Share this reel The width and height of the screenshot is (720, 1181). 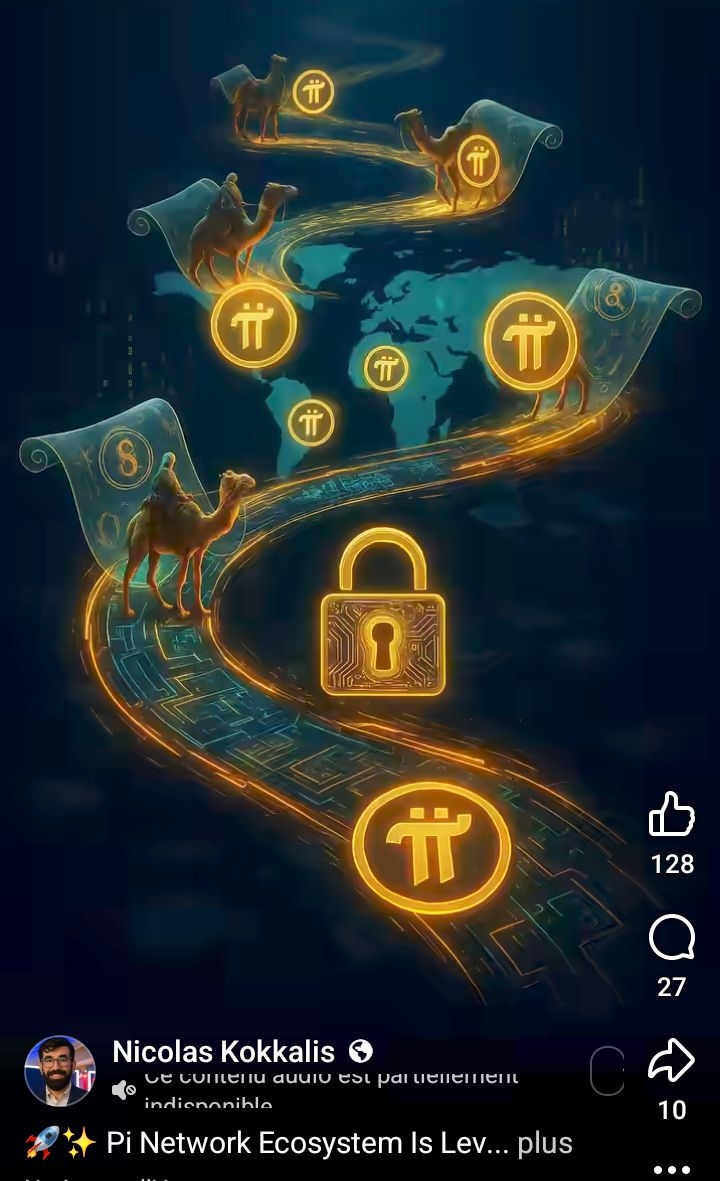pyautogui.click(x=671, y=1061)
